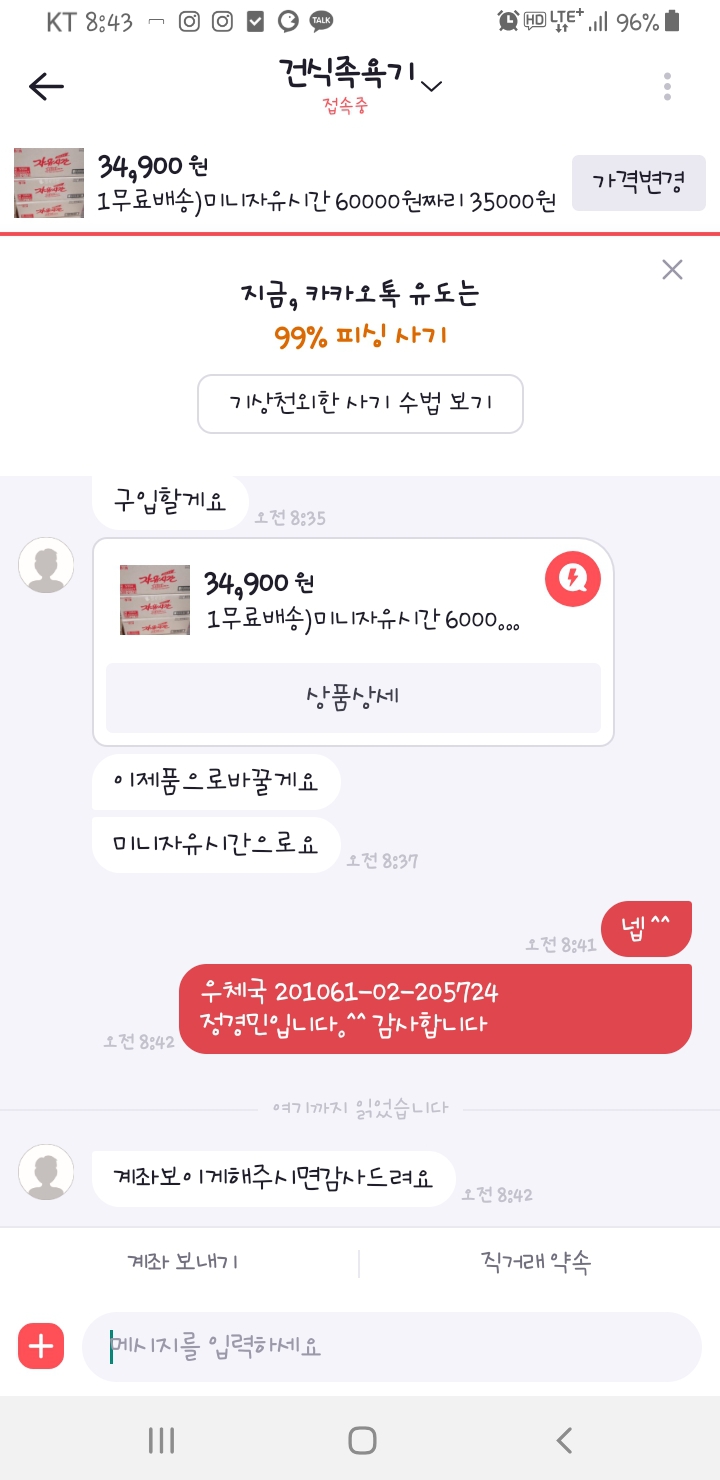Tap the KakaoTalk notification icon in status bar
Viewport: 720px width, 1480px height.
pyautogui.click(x=323, y=19)
